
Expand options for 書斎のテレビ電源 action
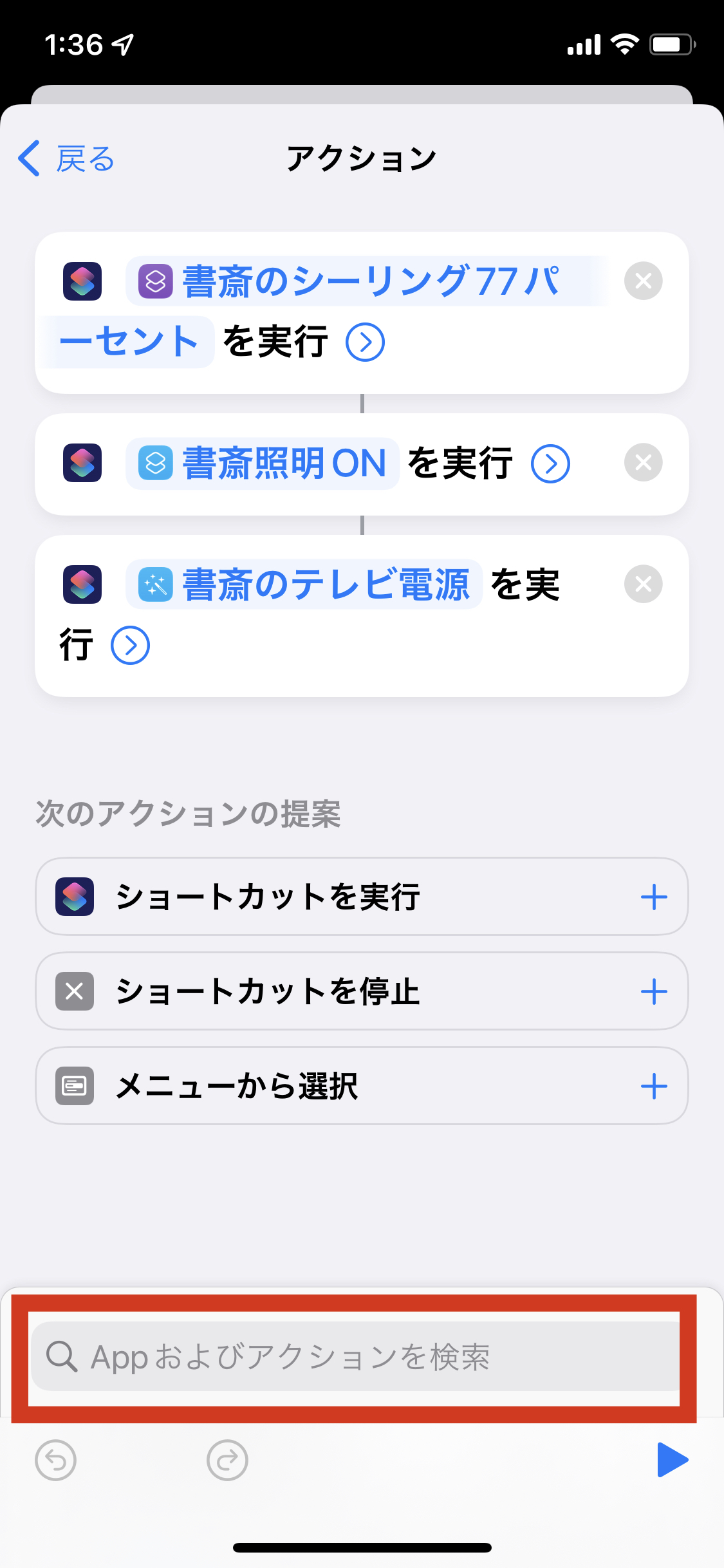click(x=131, y=646)
